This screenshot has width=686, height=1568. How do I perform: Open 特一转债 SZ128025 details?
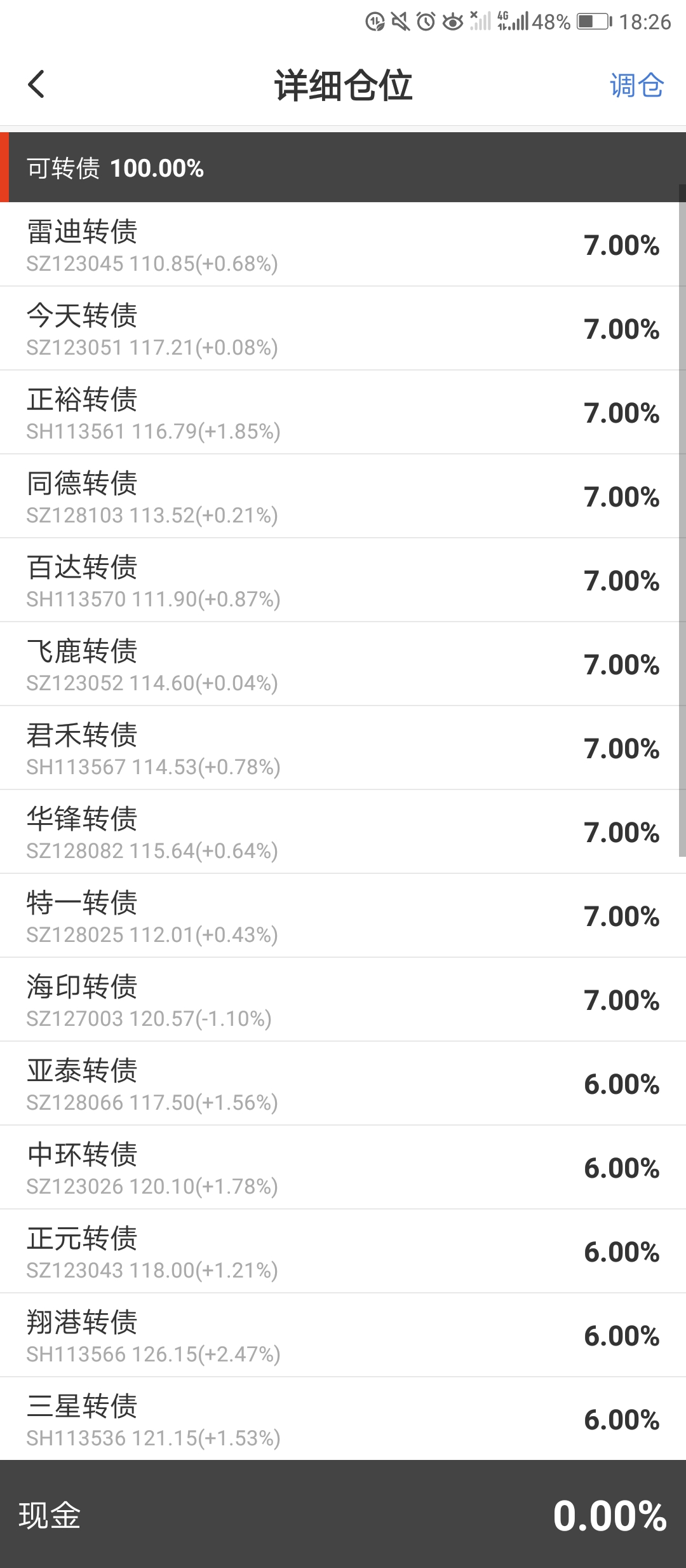[343, 916]
